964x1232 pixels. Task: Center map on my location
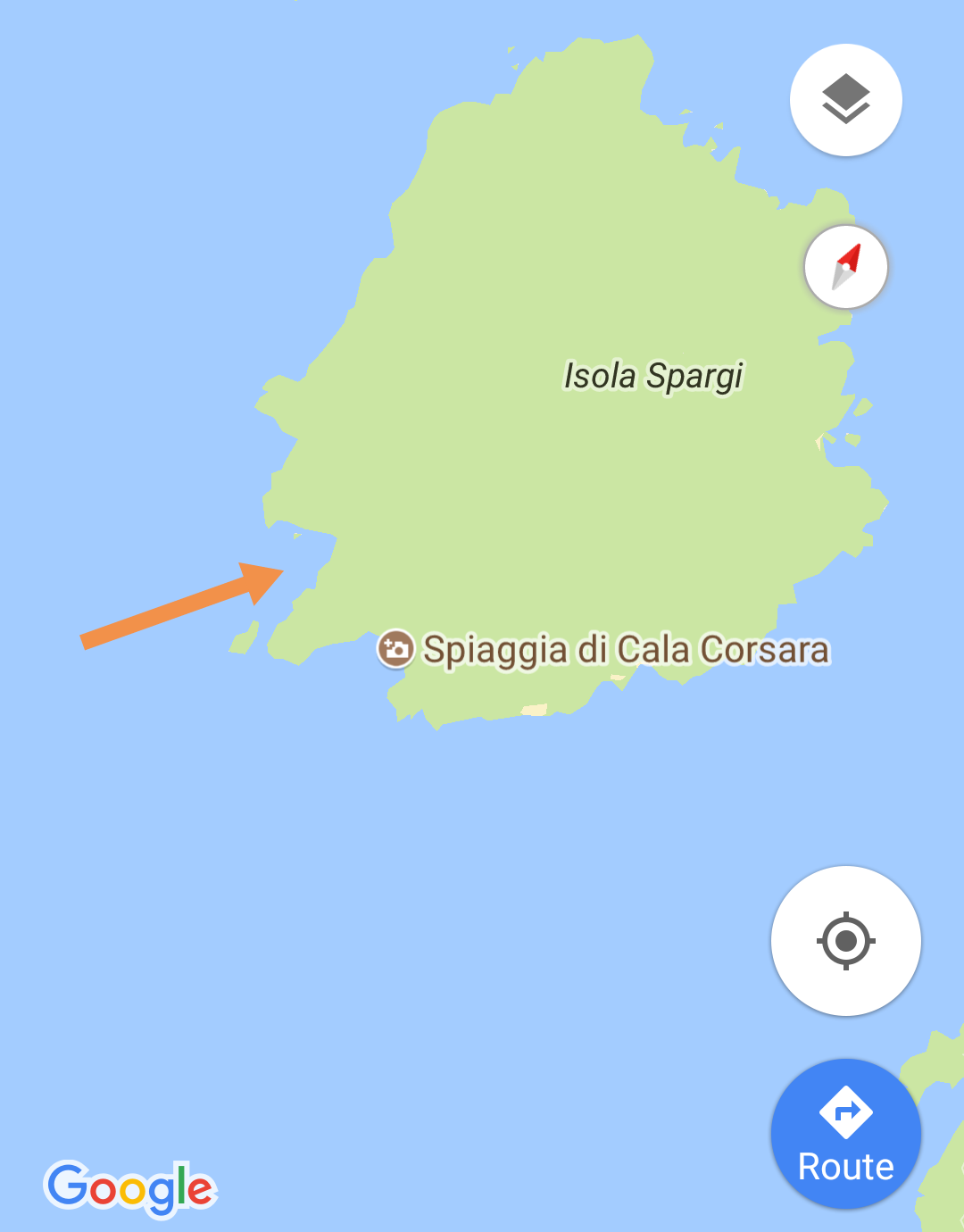[x=845, y=940]
